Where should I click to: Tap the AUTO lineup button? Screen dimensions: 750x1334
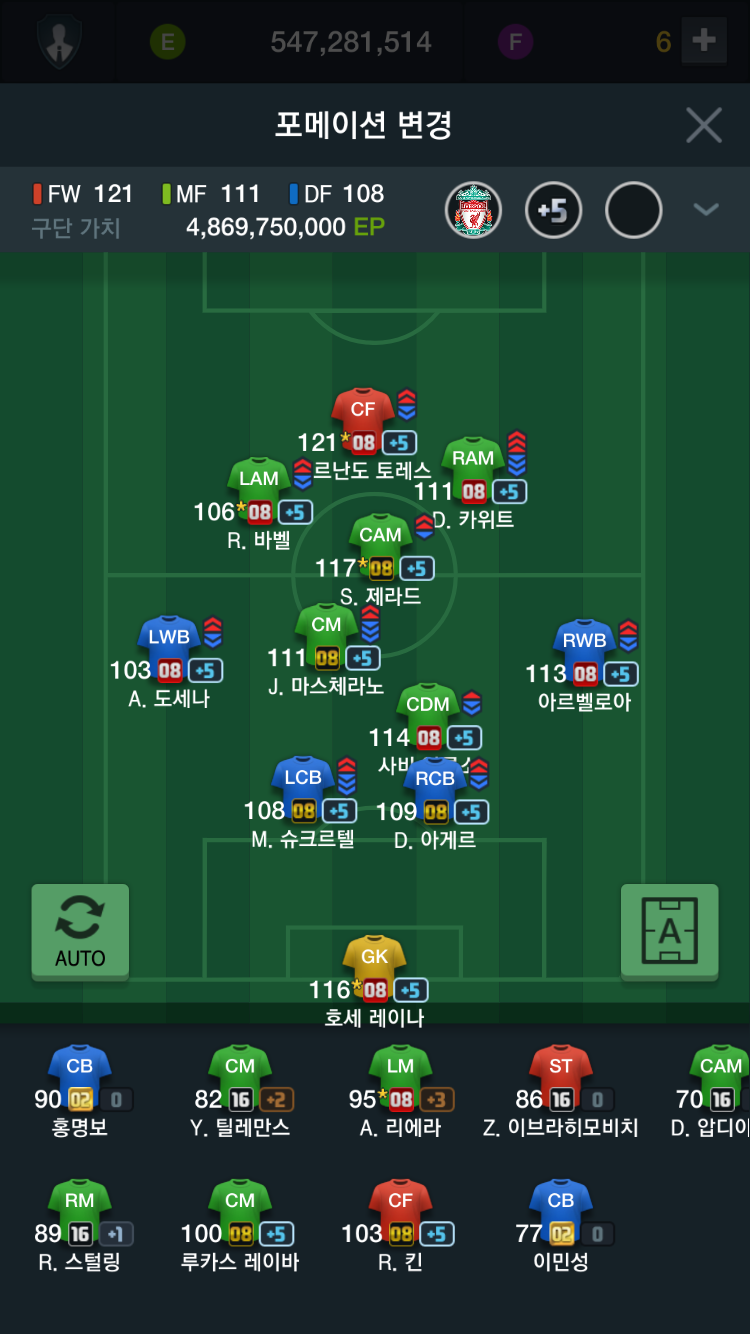coord(80,932)
